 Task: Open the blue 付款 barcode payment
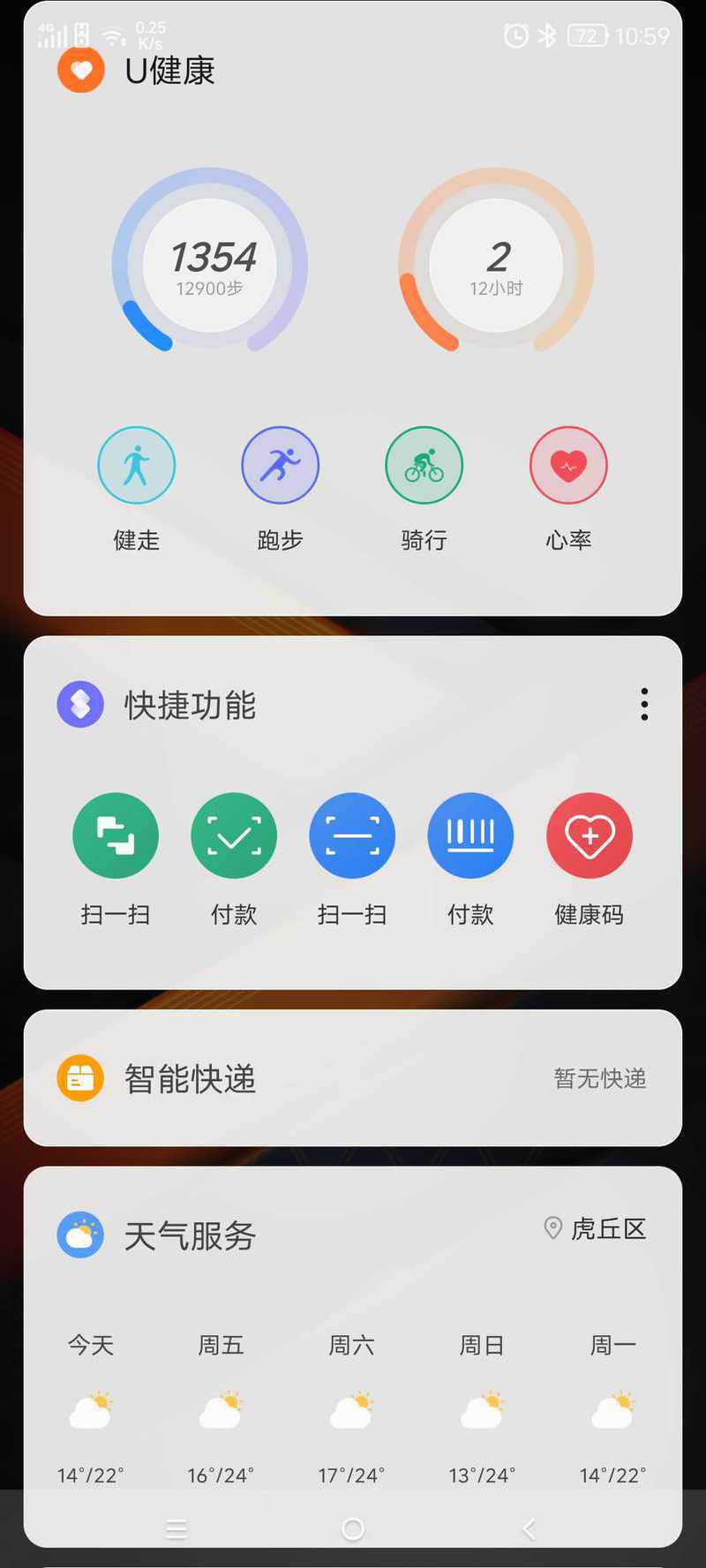(470, 836)
